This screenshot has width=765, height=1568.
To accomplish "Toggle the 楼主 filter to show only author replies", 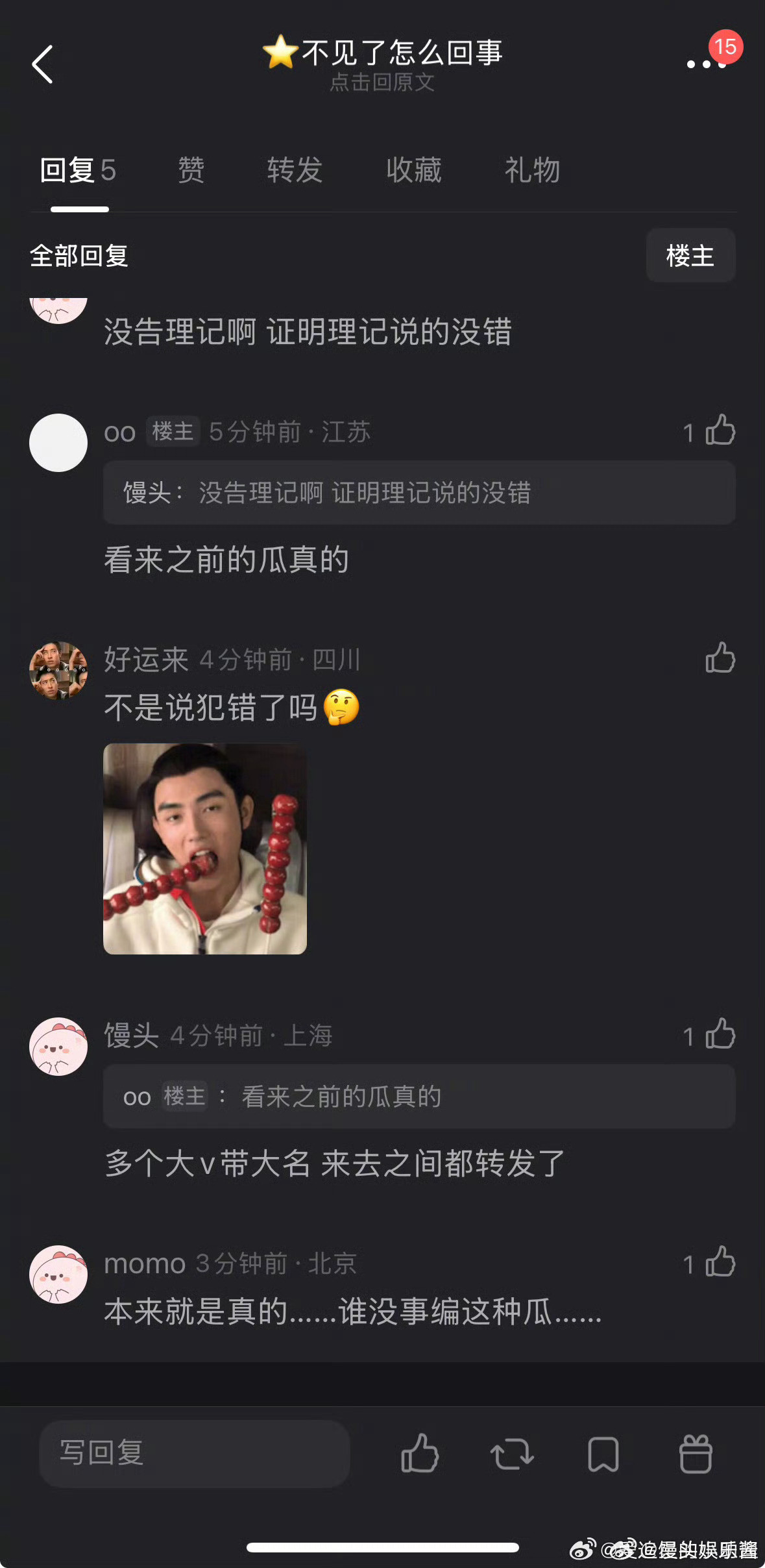I will tap(690, 256).
